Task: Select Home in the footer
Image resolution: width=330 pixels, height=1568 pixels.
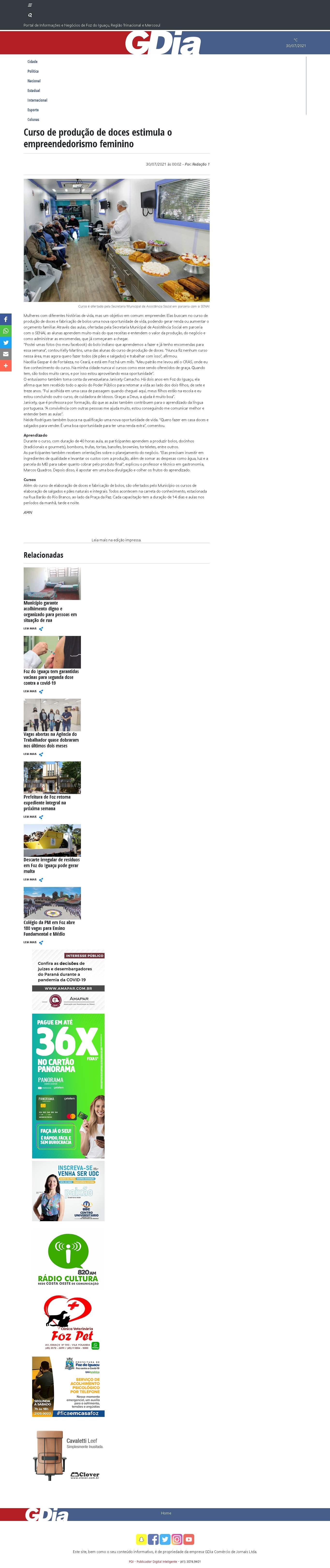Action: coord(166,1512)
